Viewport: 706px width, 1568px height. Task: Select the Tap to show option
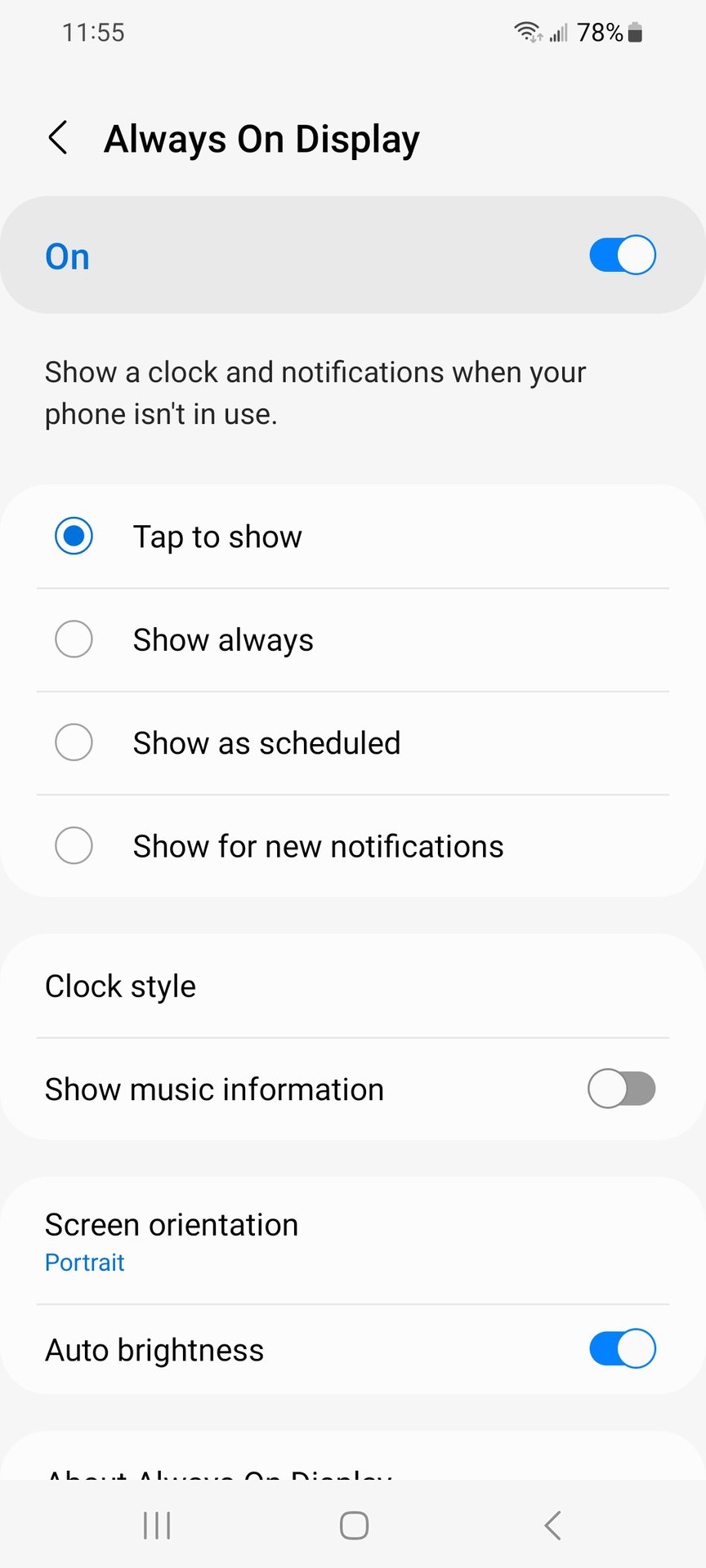[74, 537]
